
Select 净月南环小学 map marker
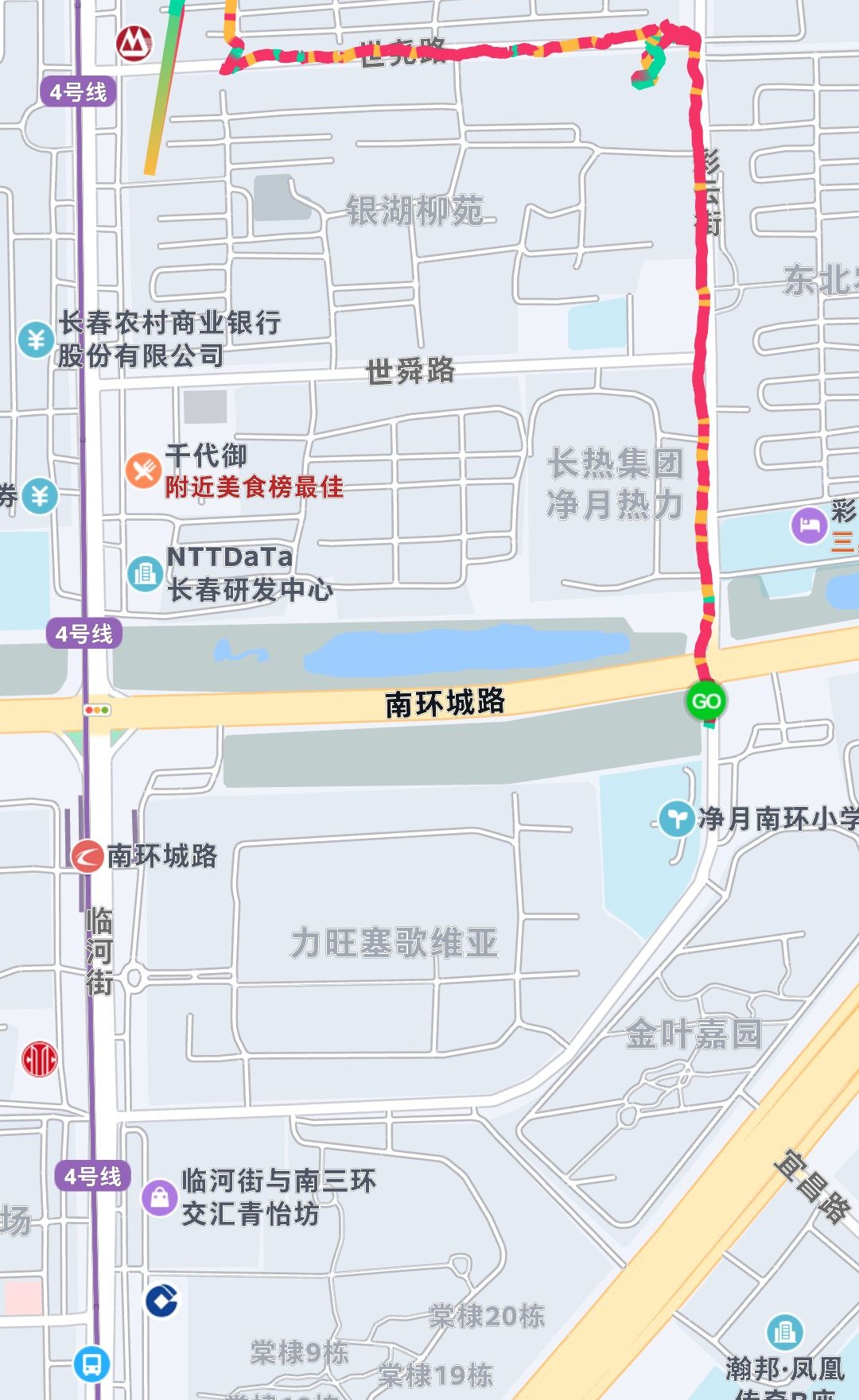pyautogui.click(x=678, y=819)
